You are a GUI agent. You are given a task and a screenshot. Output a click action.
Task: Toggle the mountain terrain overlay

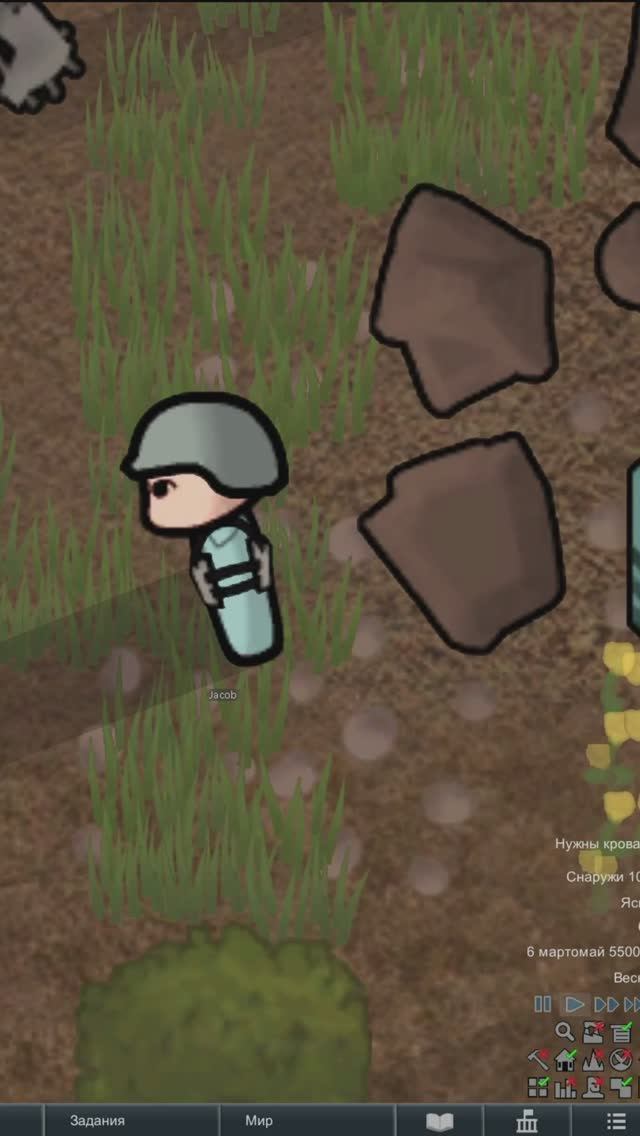click(593, 1059)
